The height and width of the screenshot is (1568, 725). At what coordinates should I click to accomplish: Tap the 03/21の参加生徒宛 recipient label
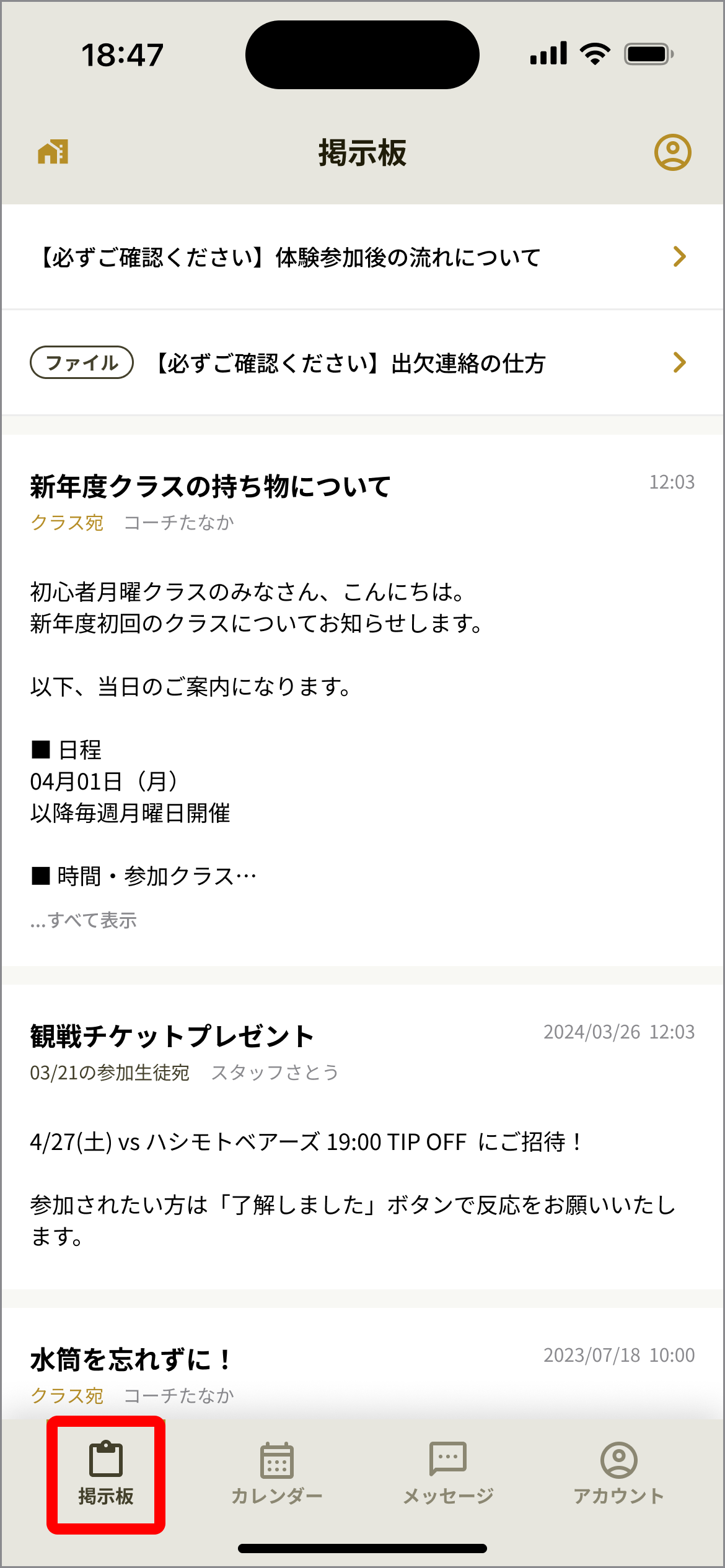pyautogui.click(x=110, y=1073)
